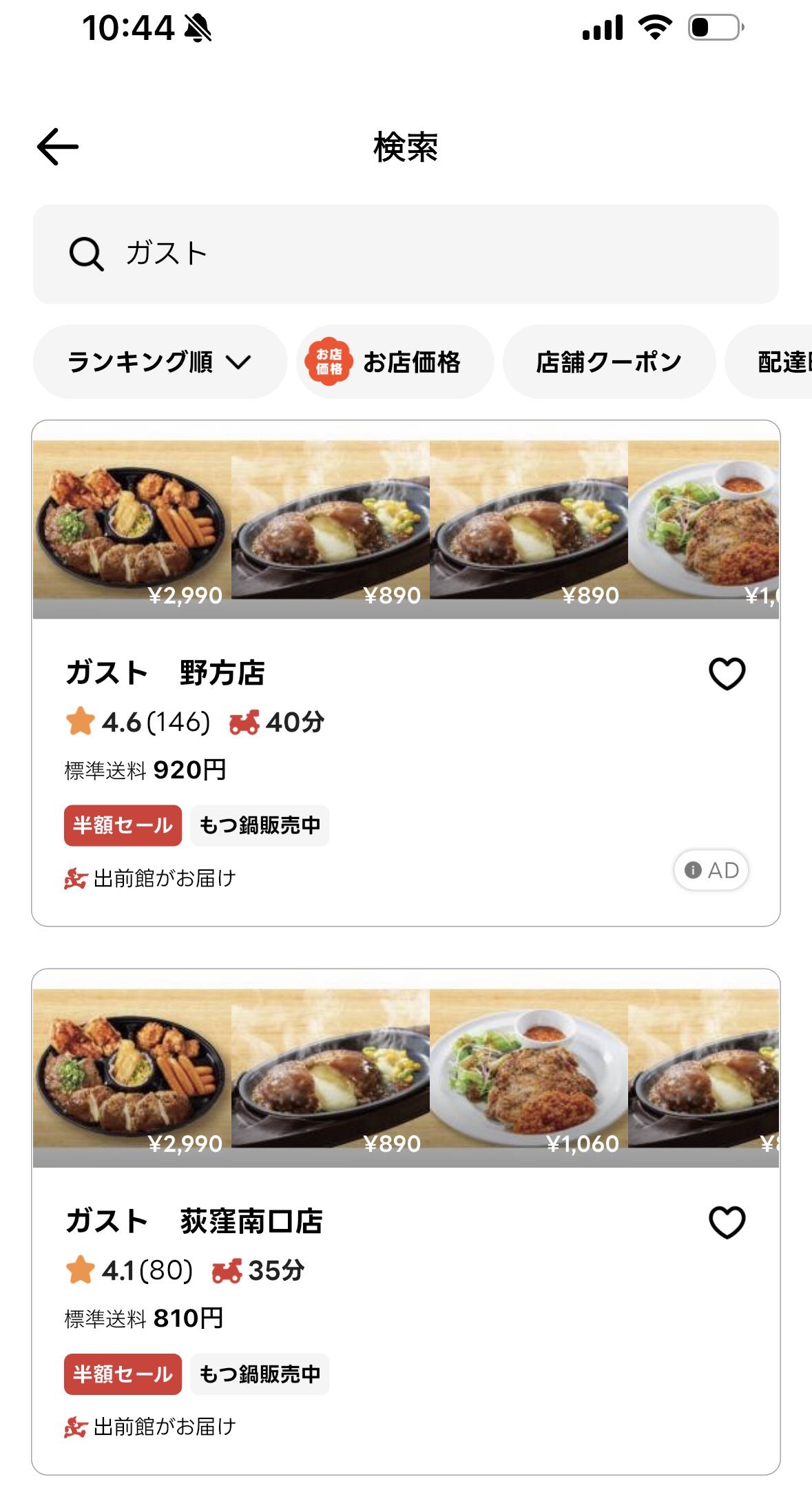
Task: Filter by お店価格 chip
Action: pyautogui.click(x=395, y=362)
